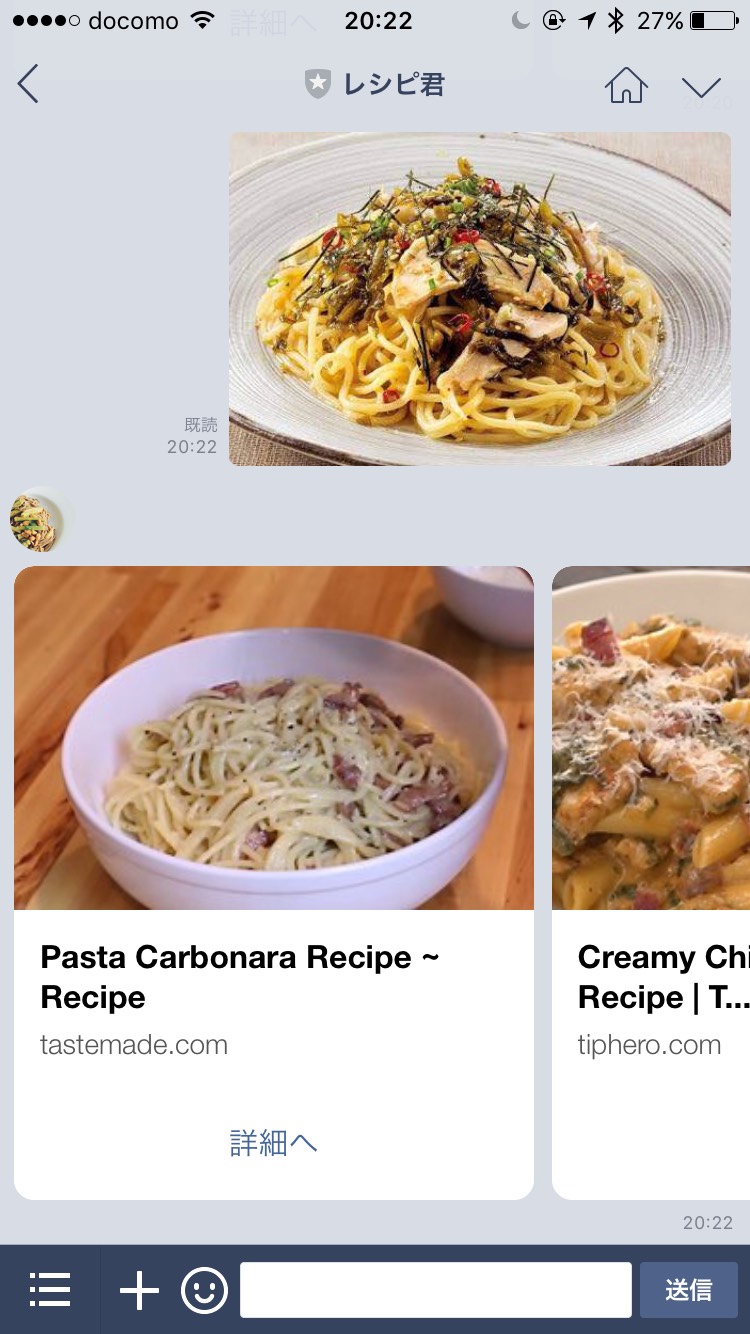Open the sent pasta photo
The image size is (750, 1334).
[480, 299]
